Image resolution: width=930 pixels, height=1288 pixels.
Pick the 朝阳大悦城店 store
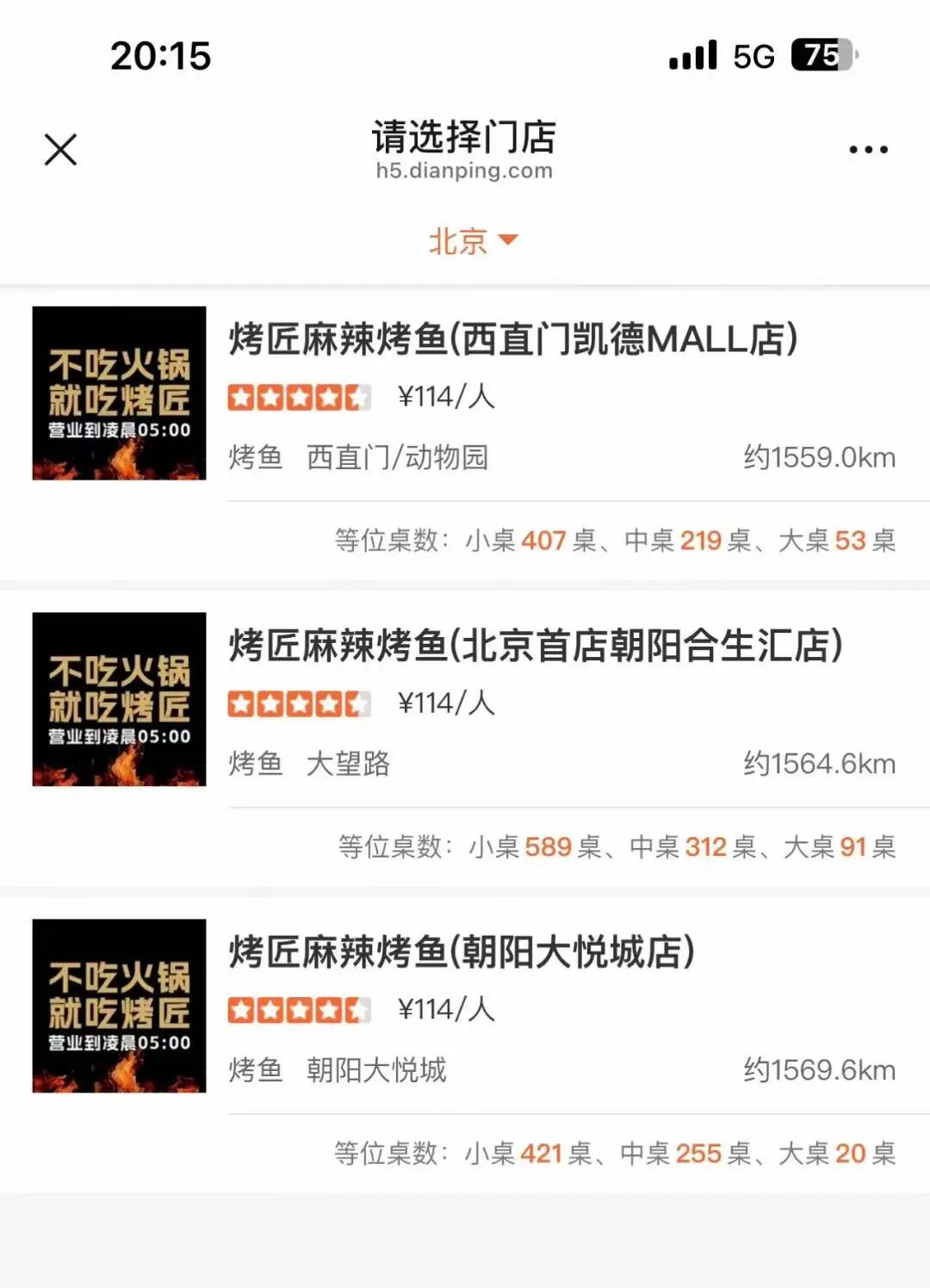462,953
